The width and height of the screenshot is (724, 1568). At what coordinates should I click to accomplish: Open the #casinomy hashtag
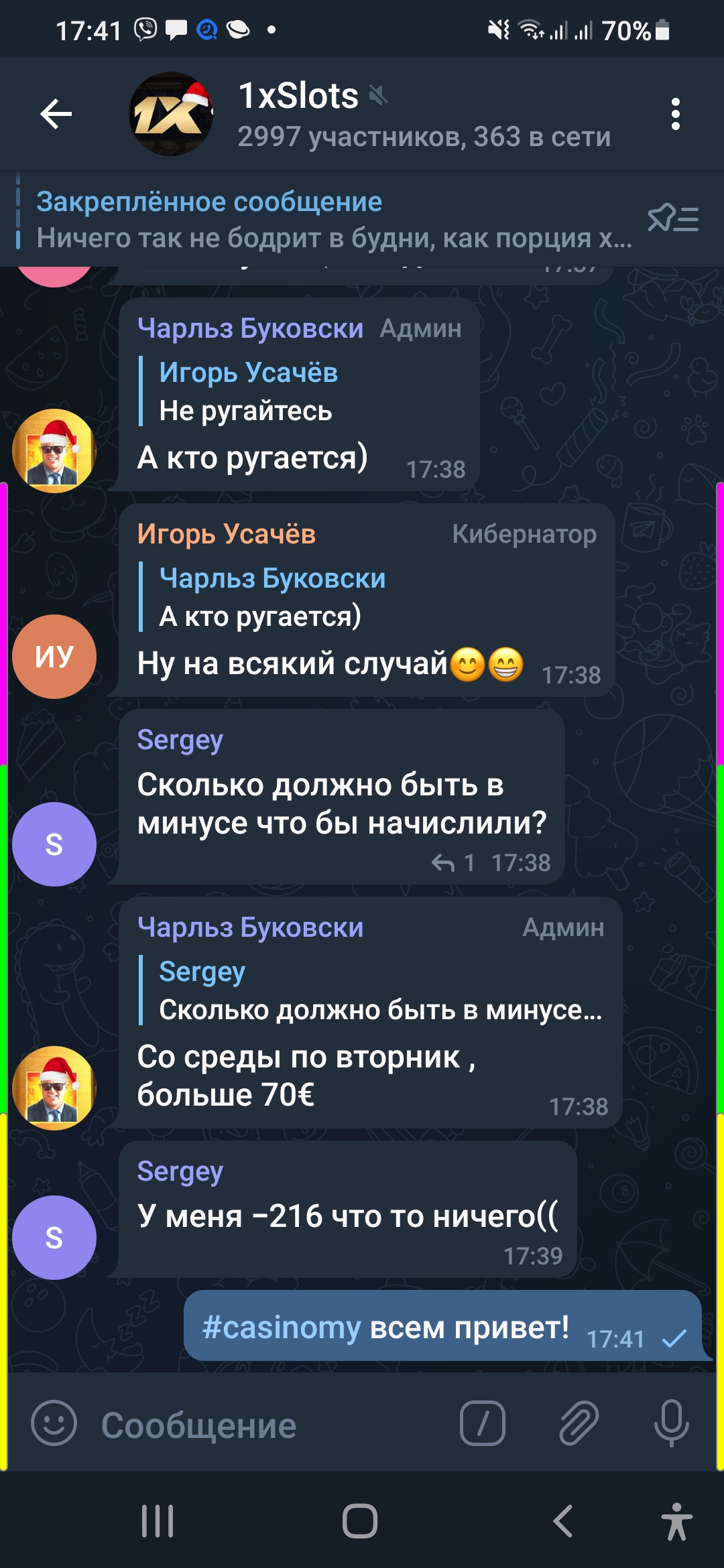point(282,1327)
